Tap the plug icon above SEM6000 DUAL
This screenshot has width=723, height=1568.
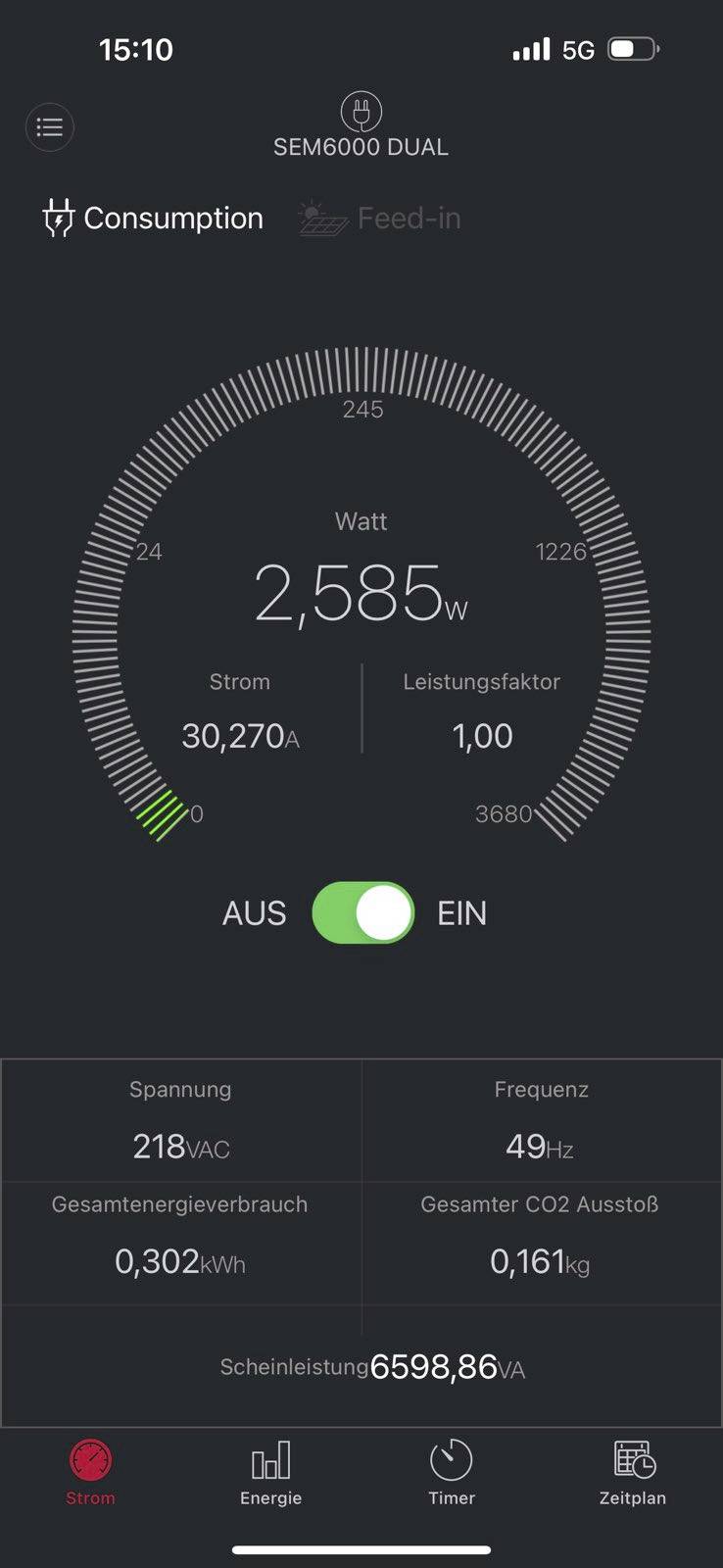(361, 110)
